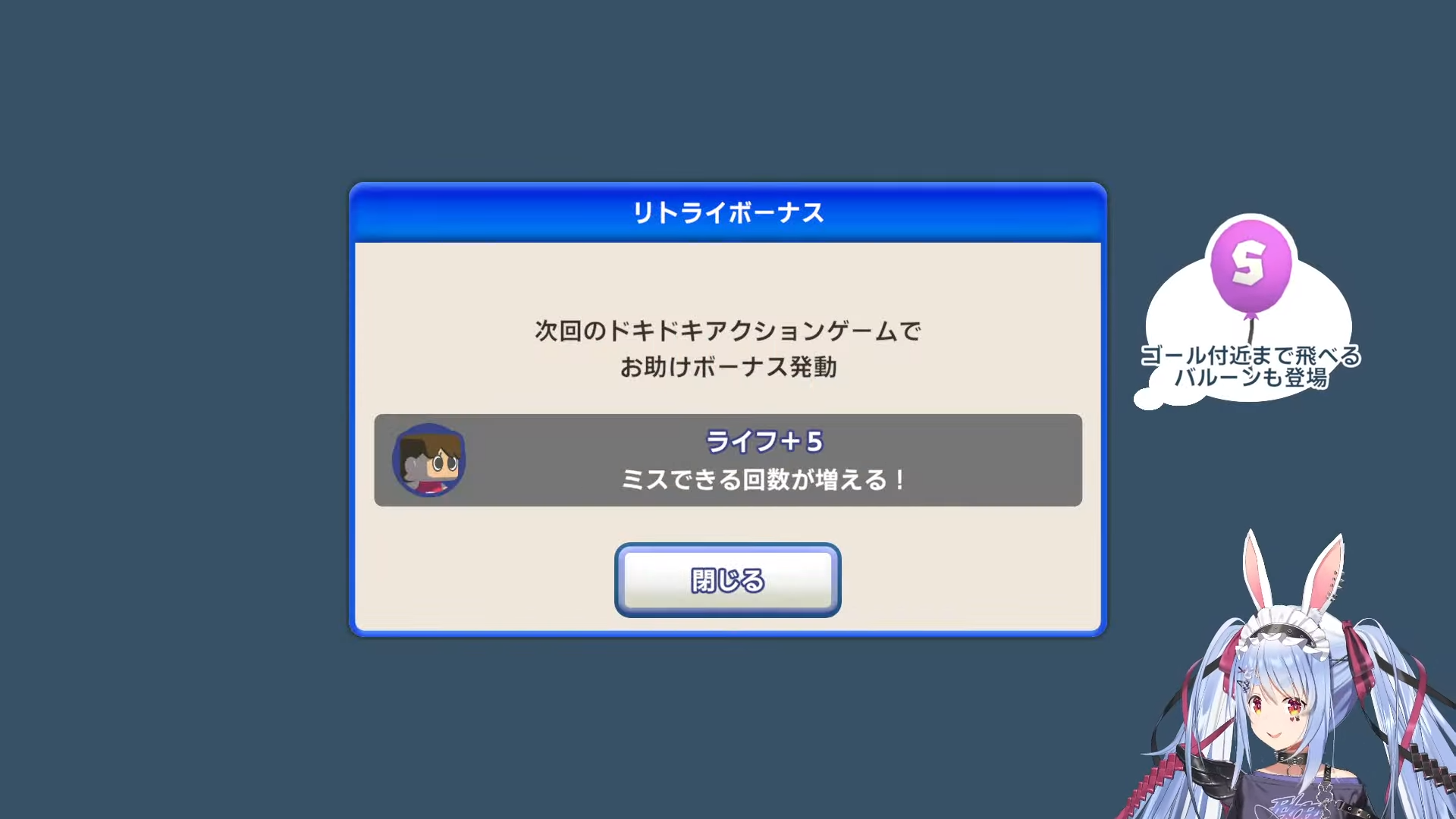Tap the 閉じる button to close the dialog
This screenshot has height=819, width=1456.
(727, 580)
